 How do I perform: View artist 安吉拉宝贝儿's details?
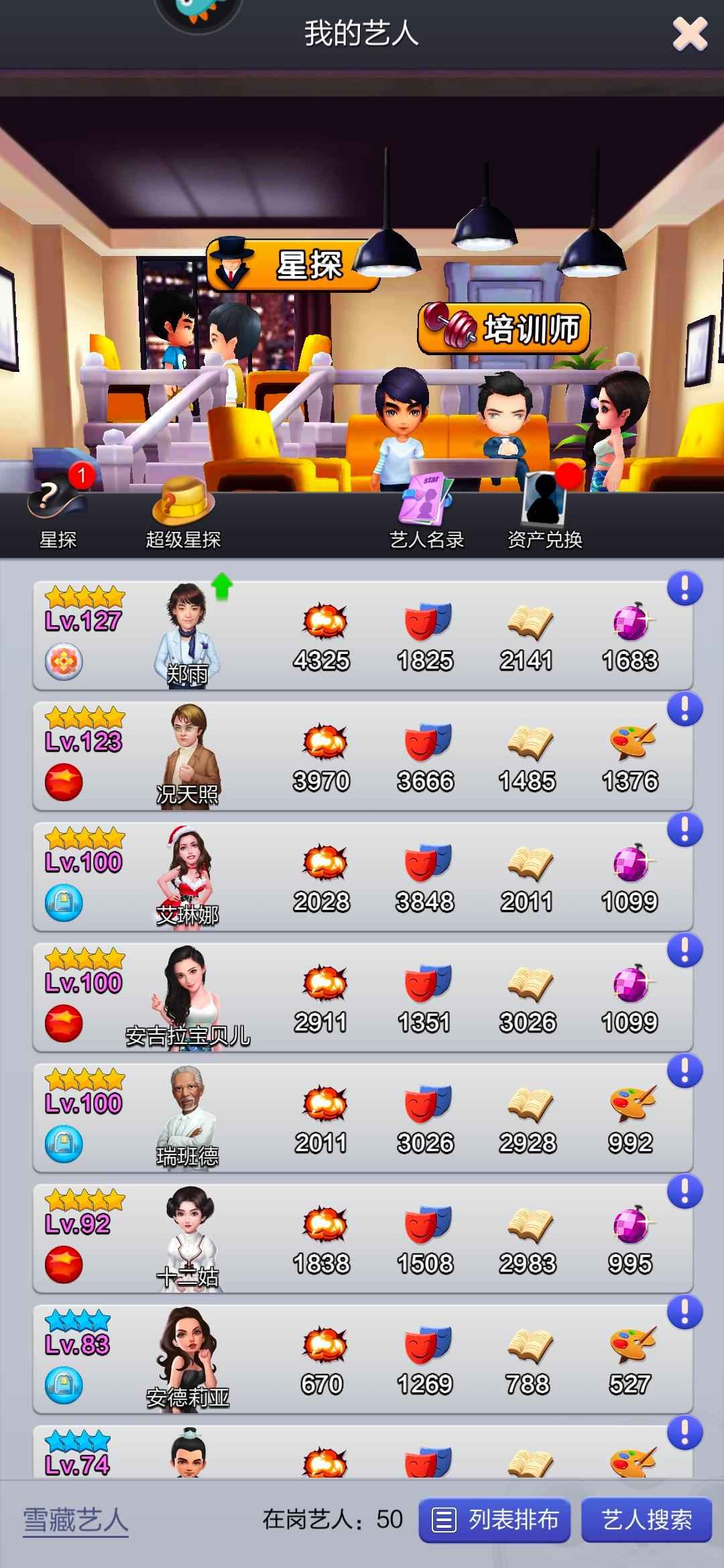click(x=362, y=997)
